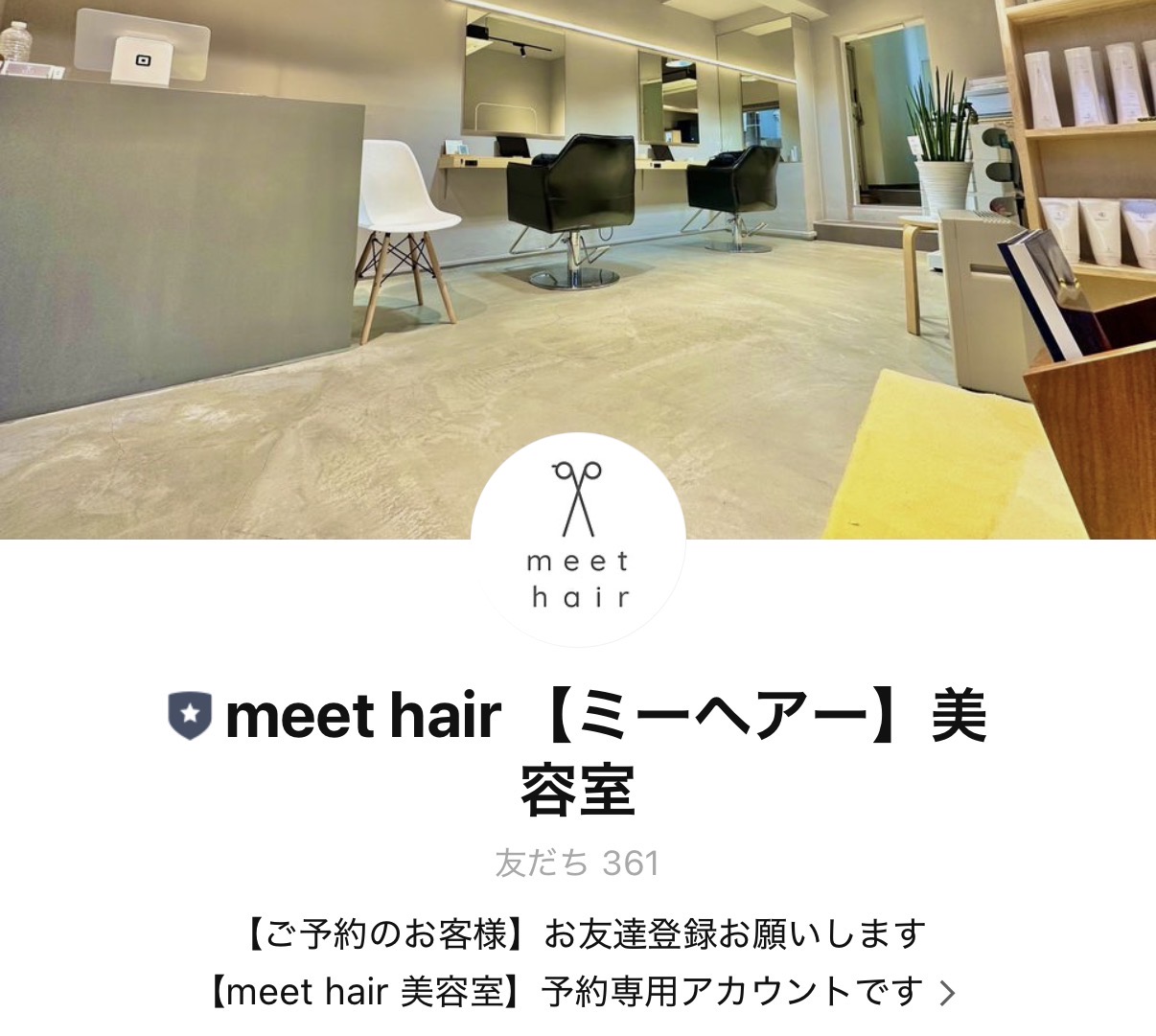
Task: Open the meet hair profile picture
Action: [578, 541]
